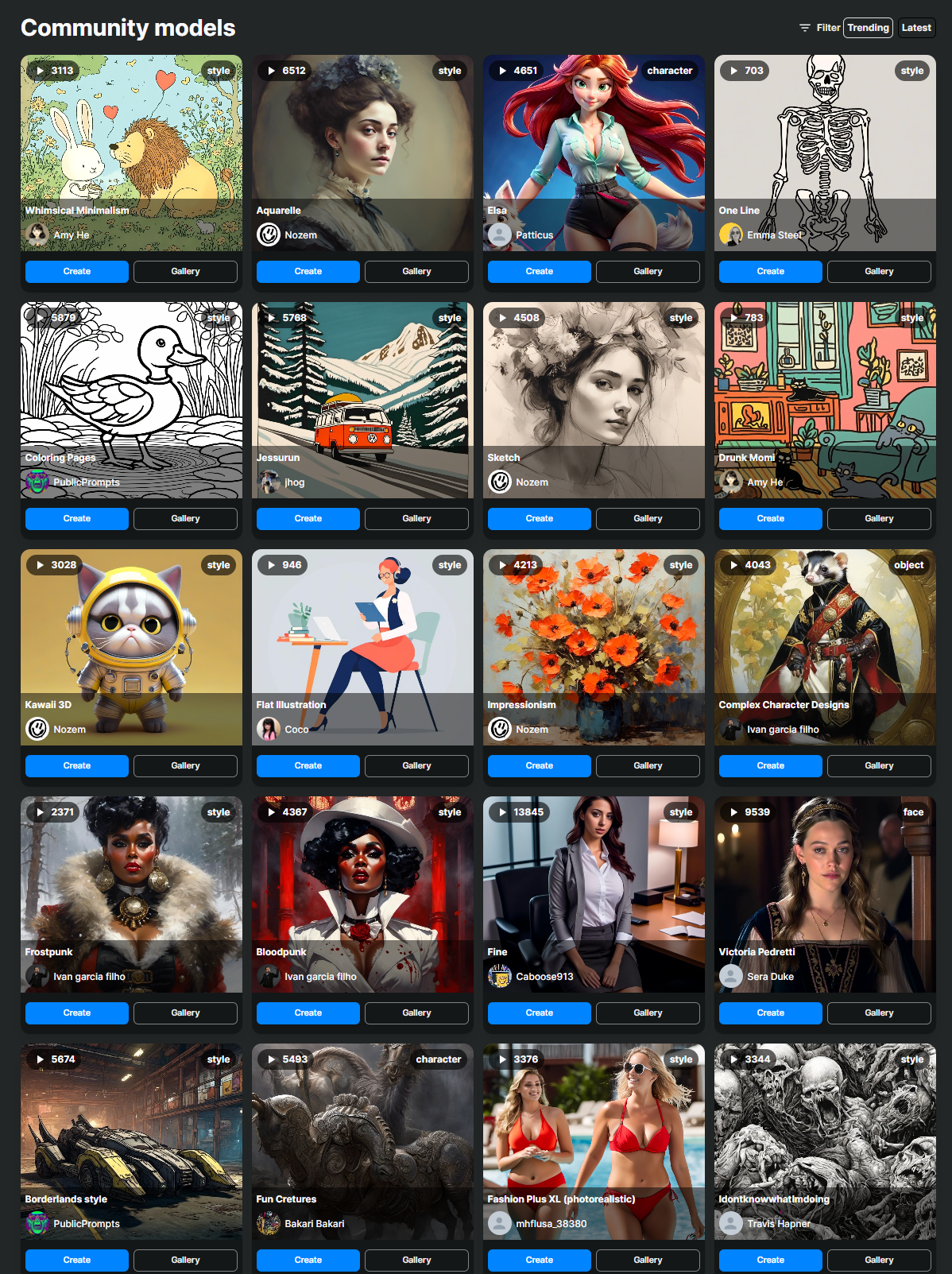This screenshot has height=1274, width=952.
Task: Open Gallery for Aquarelle model
Action: point(416,272)
